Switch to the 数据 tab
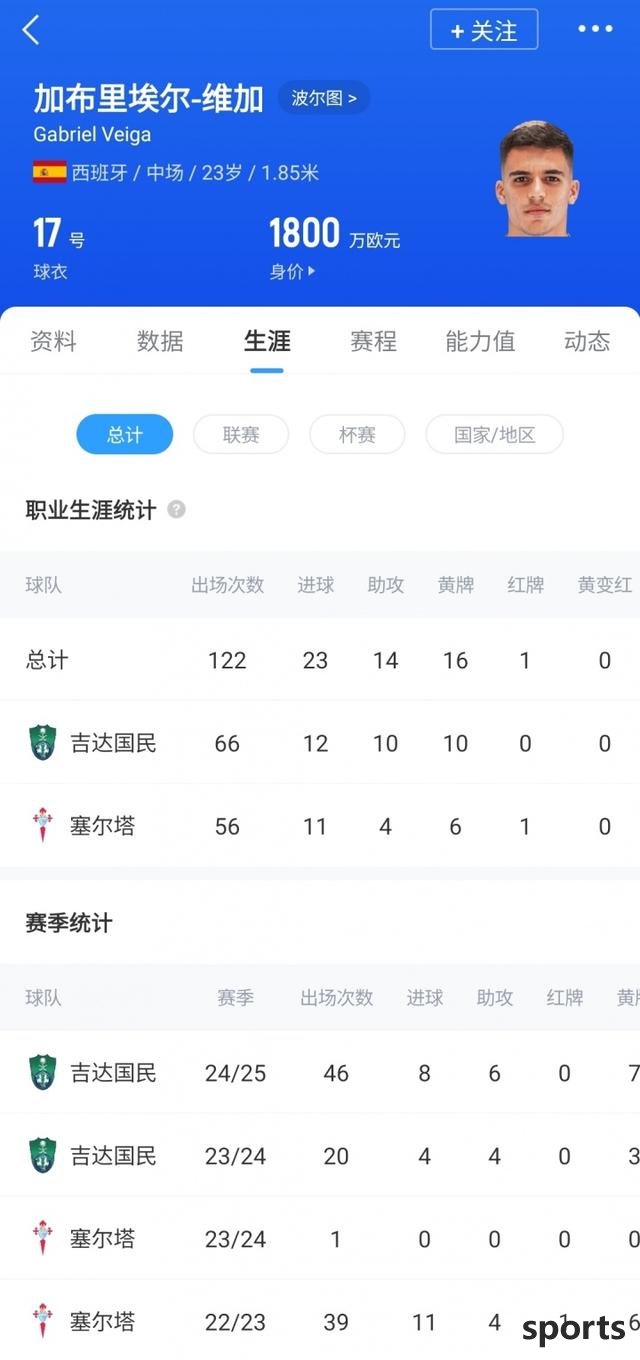 (160, 341)
